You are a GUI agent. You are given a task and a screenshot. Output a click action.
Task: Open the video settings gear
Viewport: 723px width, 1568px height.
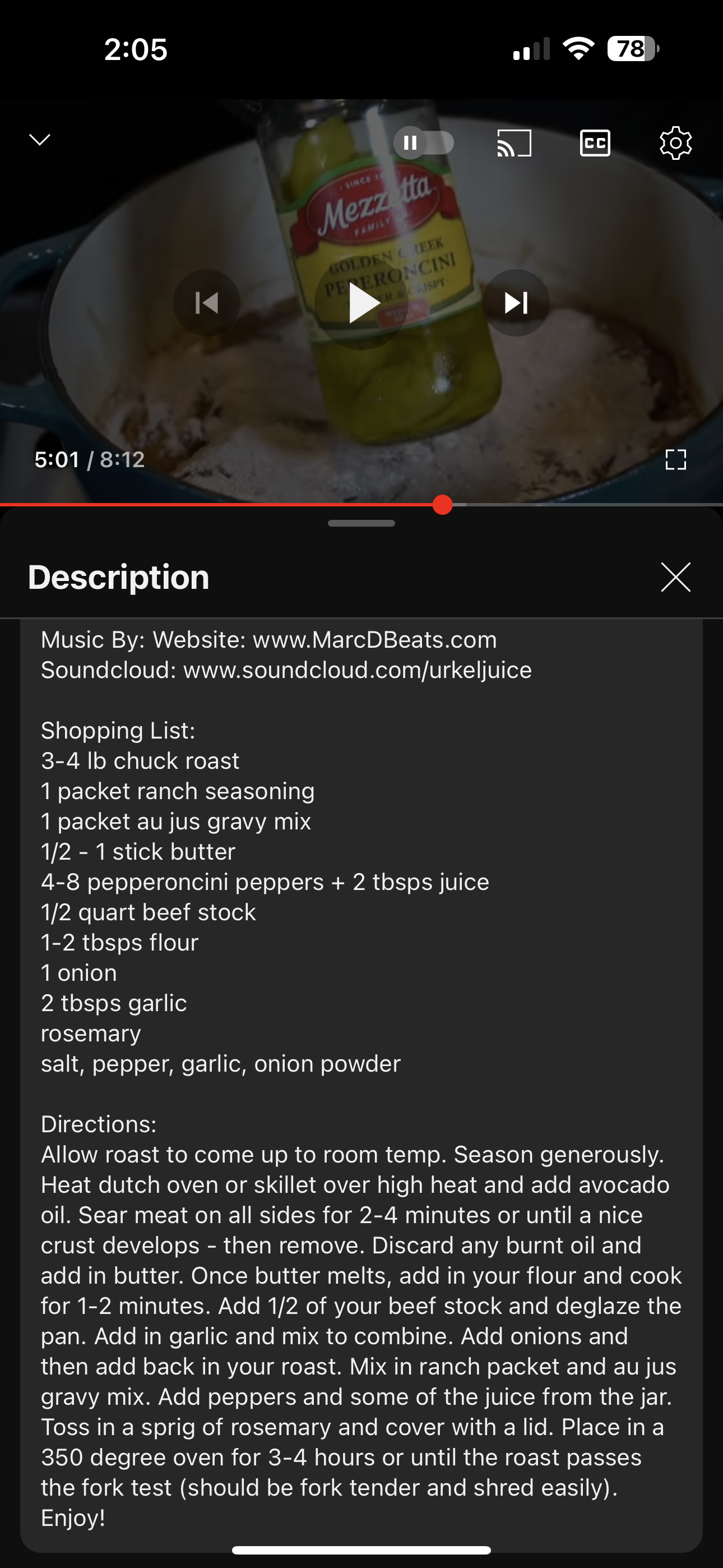(675, 143)
